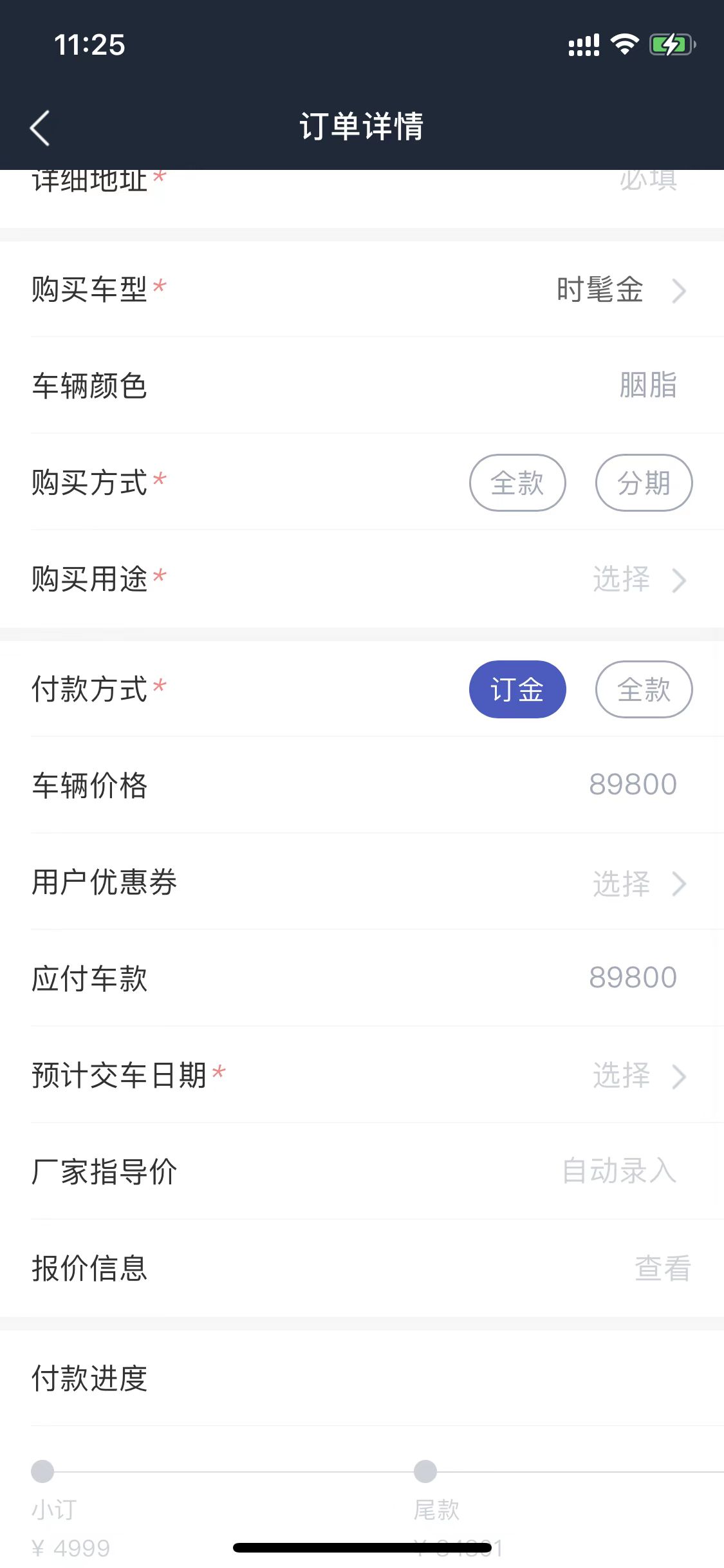This screenshot has width=724, height=1568.
Task: Select 全款 for 购买方式
Action: pyautogui.click(x=517, y=483)
